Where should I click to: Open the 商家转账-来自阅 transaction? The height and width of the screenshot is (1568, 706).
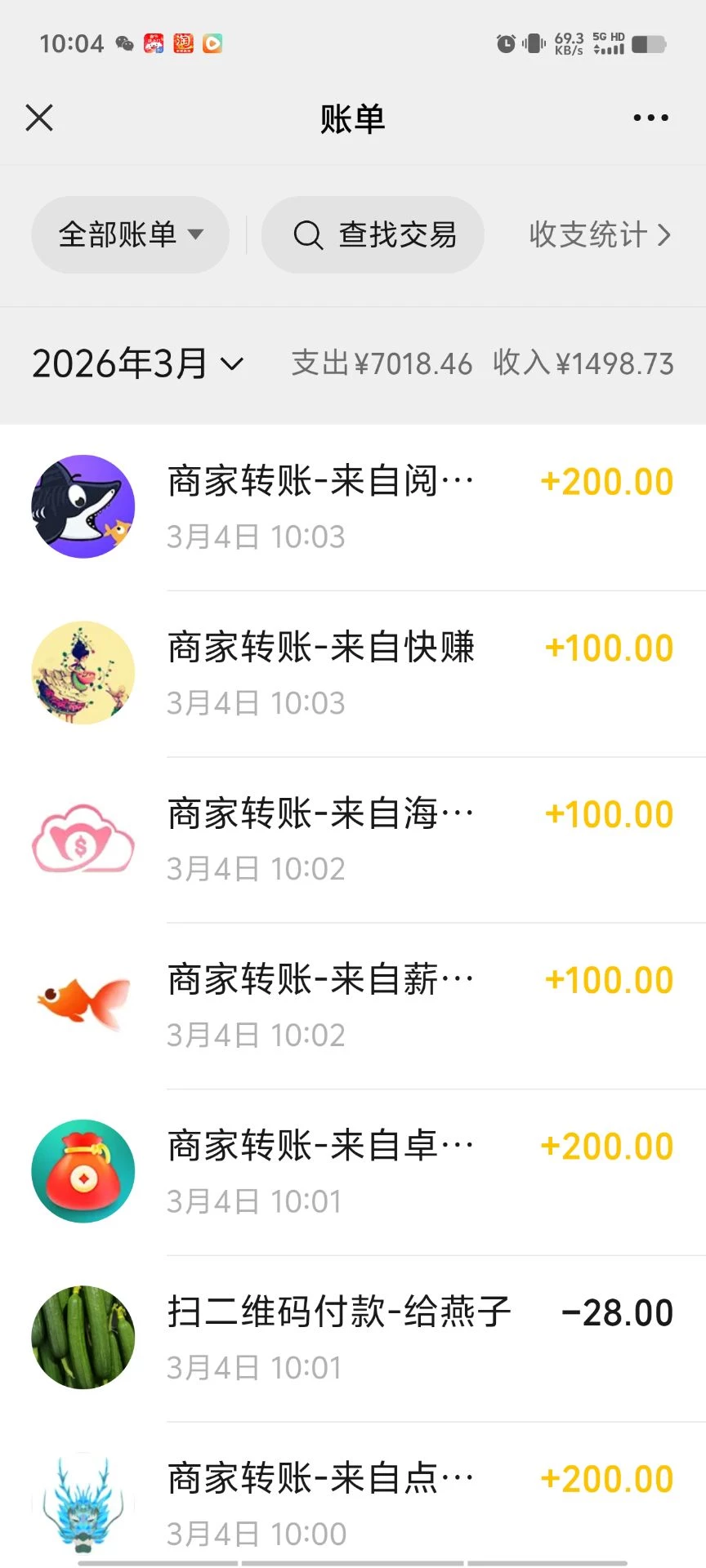353,507
